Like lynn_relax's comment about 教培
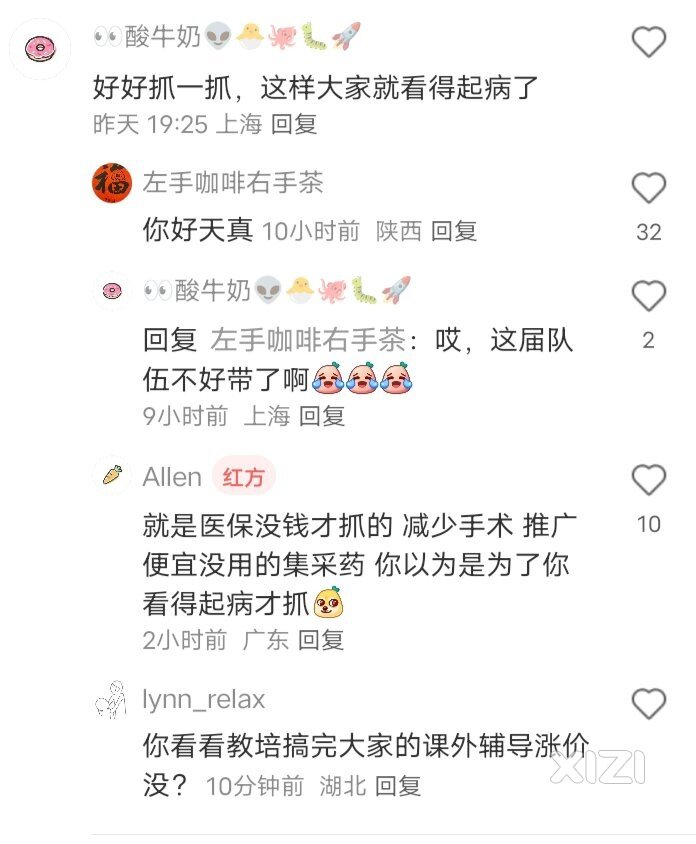The image size is (696, 844). (649, 704)
